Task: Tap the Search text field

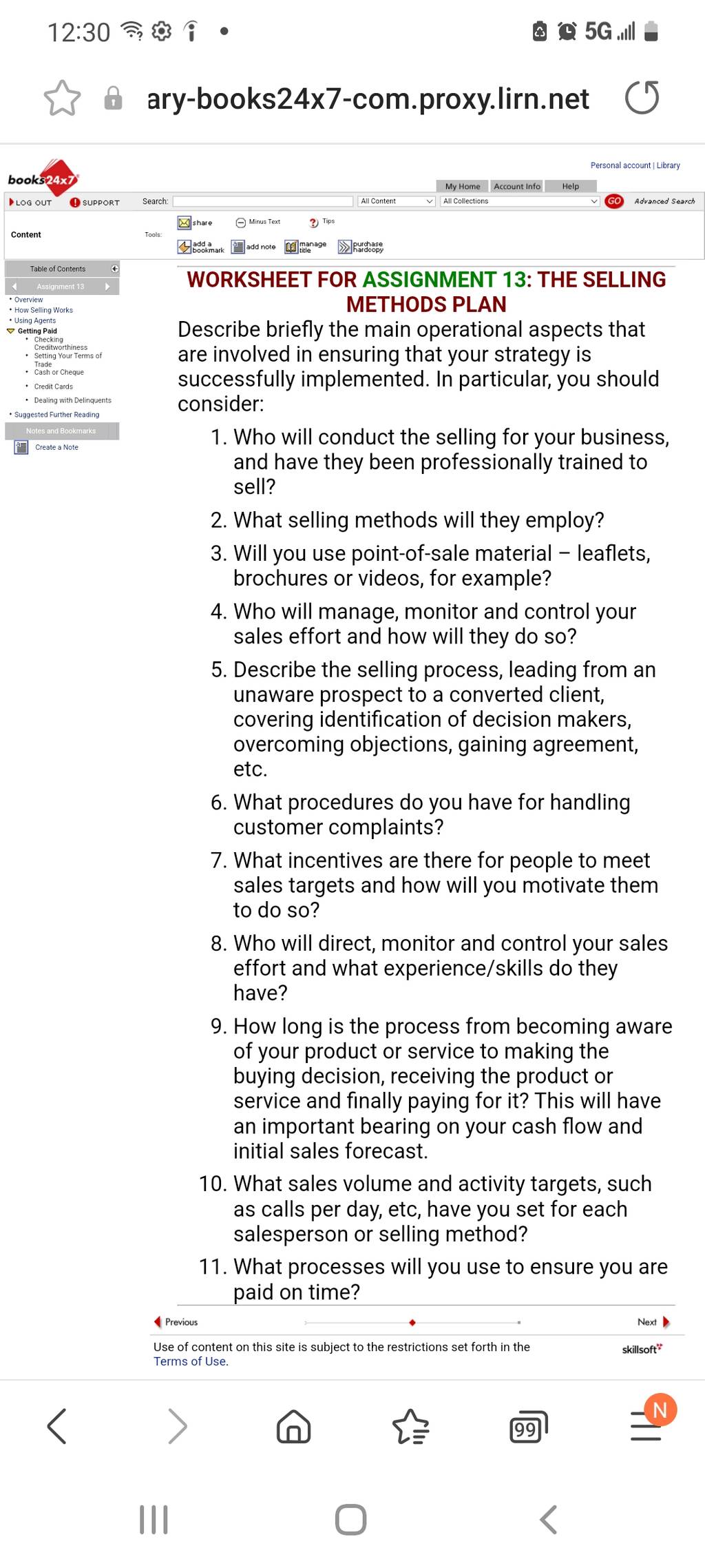Action: [x=263, y=201]
